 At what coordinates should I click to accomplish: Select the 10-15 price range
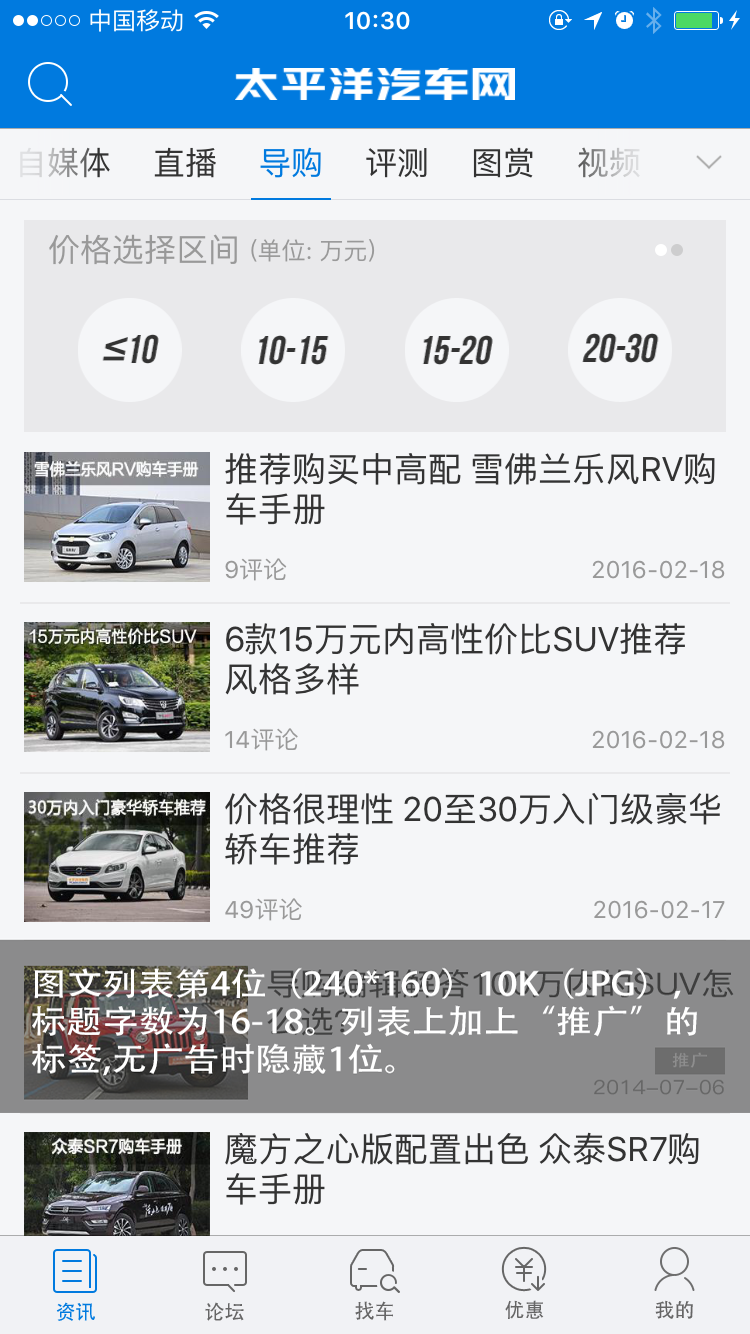pyautogui.click(x=293, y=350)
